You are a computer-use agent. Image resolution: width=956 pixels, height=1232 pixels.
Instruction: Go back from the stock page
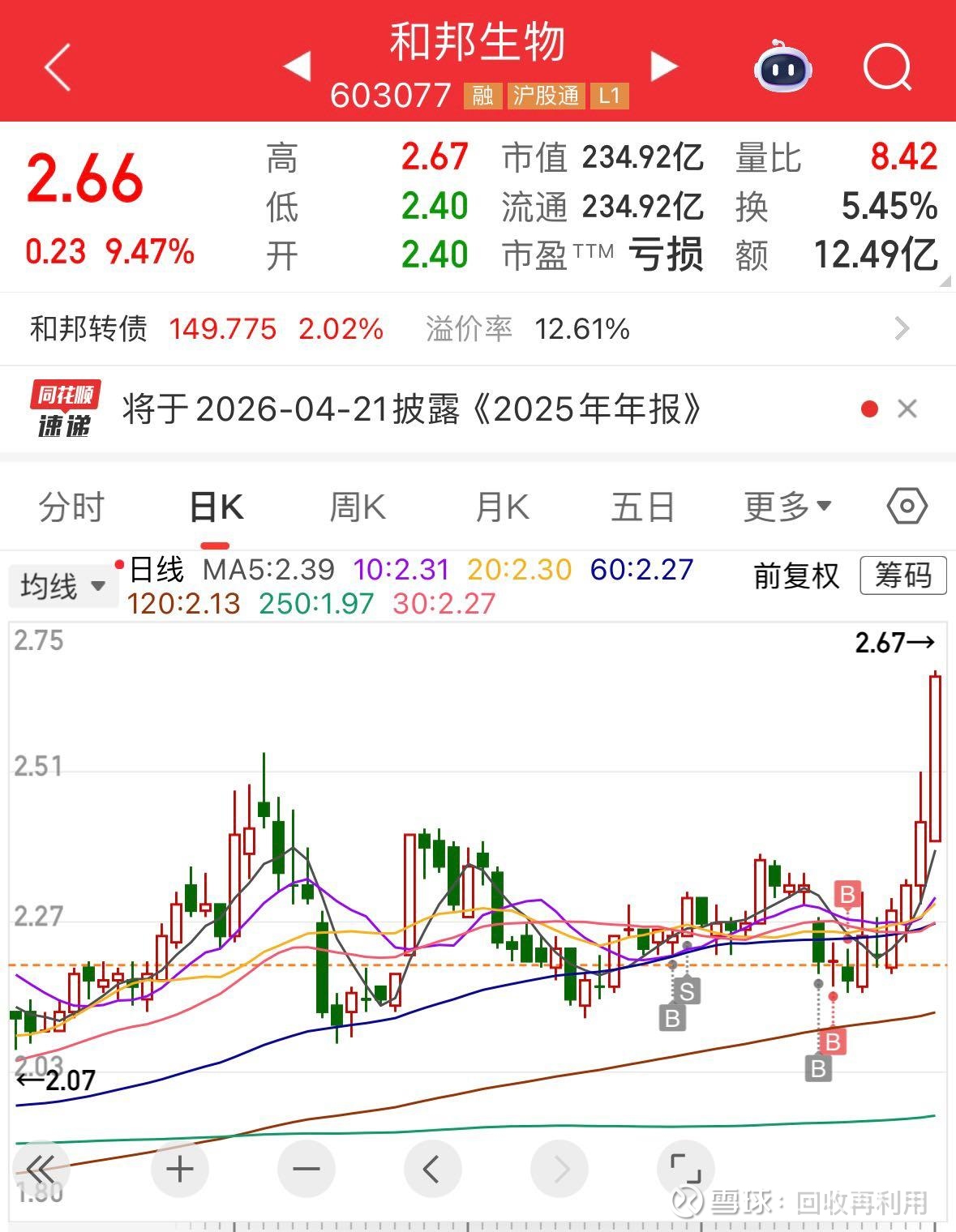tap(58, 67)
